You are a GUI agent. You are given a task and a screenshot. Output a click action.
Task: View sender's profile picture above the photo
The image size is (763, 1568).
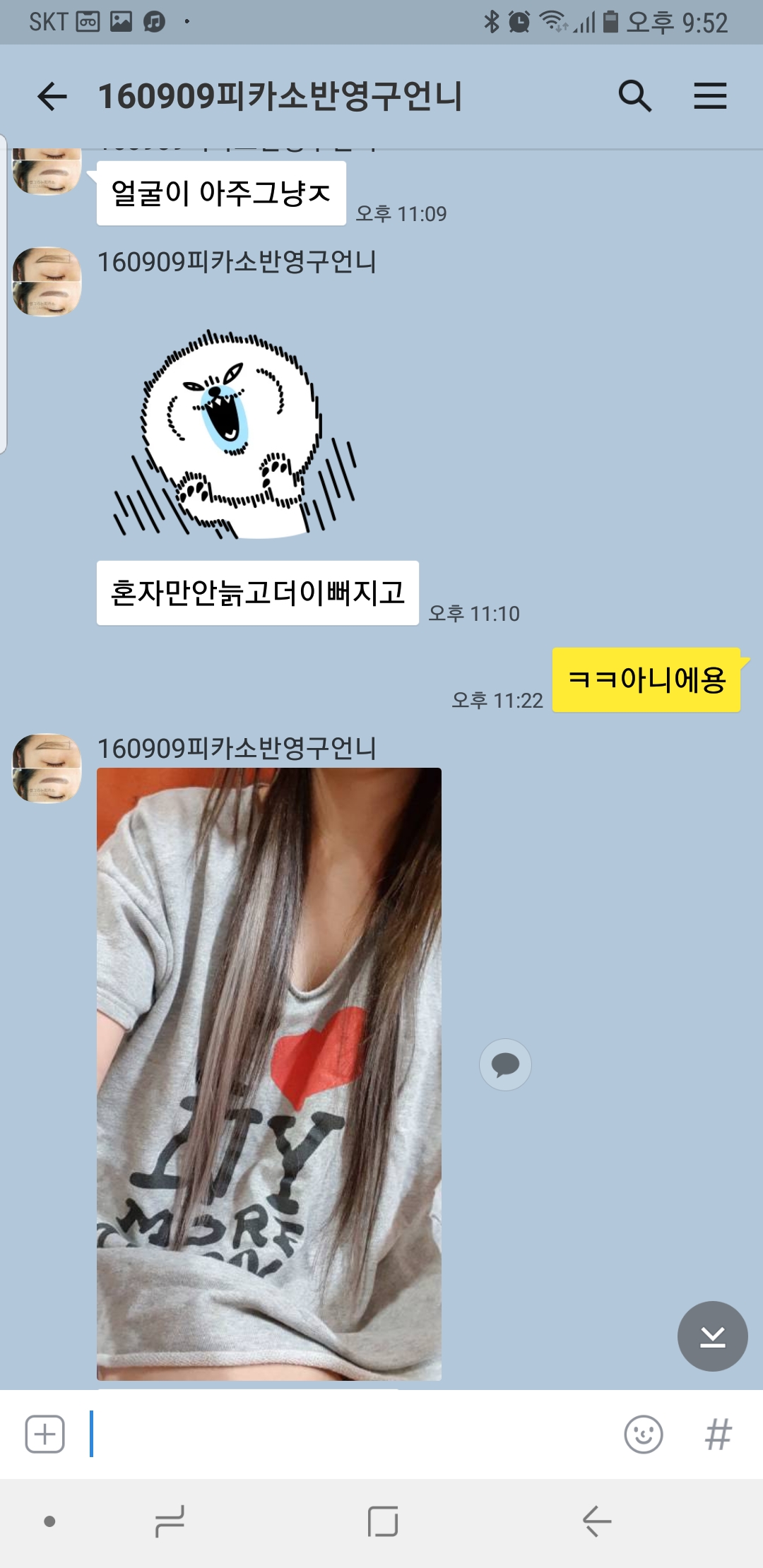click(47, 768)
